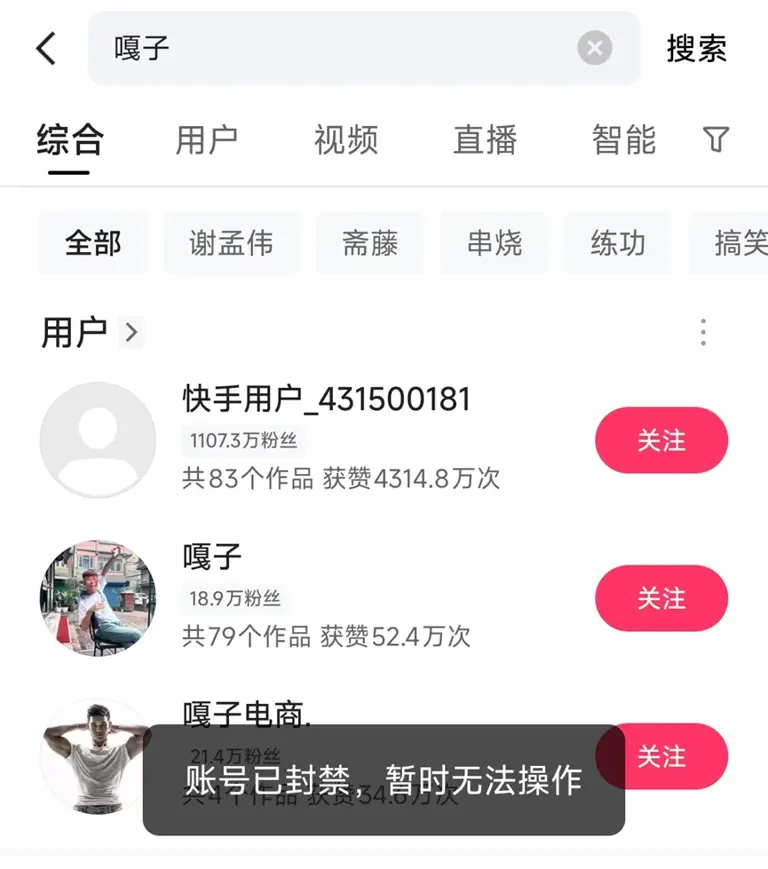Open 快手用户_431500181's blank avatar
The image size is (768, 869).
pyautogui.click(x=98, y=439)
